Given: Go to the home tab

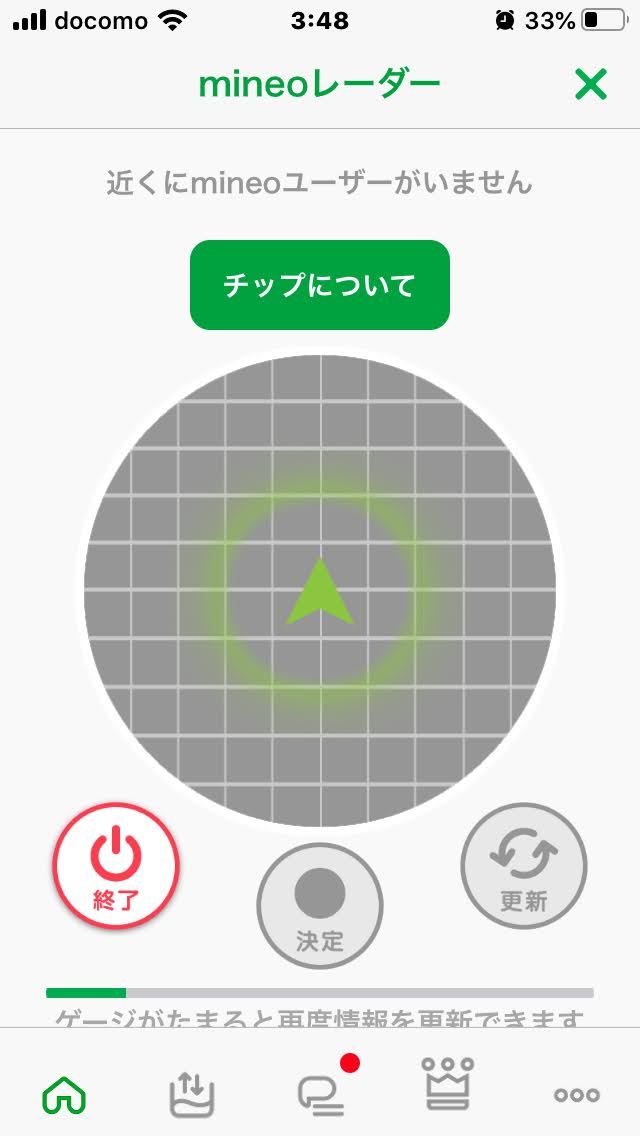Looking at the screenshot, I should point(64,1096).
